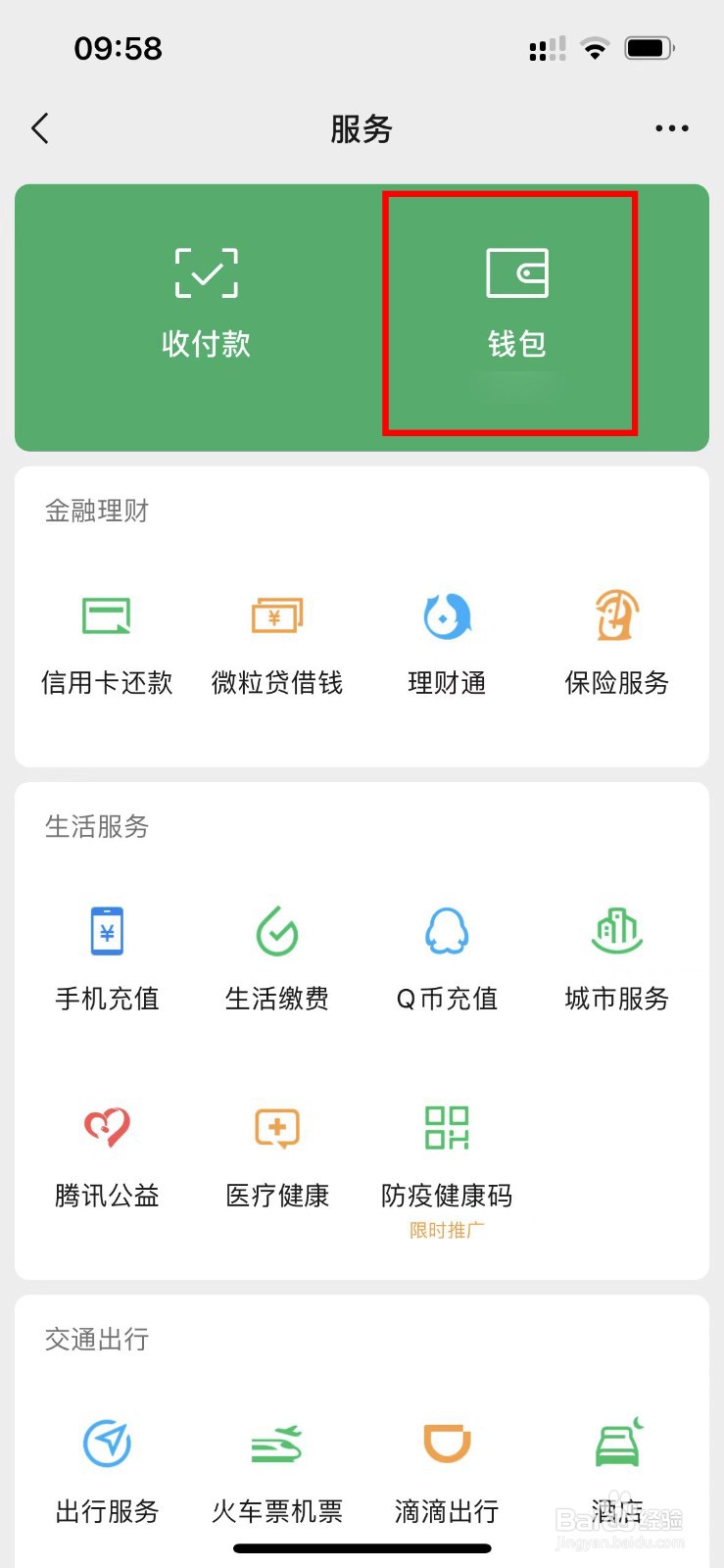Open 信用卡还款 credit card repayment

tap(106, 642)
